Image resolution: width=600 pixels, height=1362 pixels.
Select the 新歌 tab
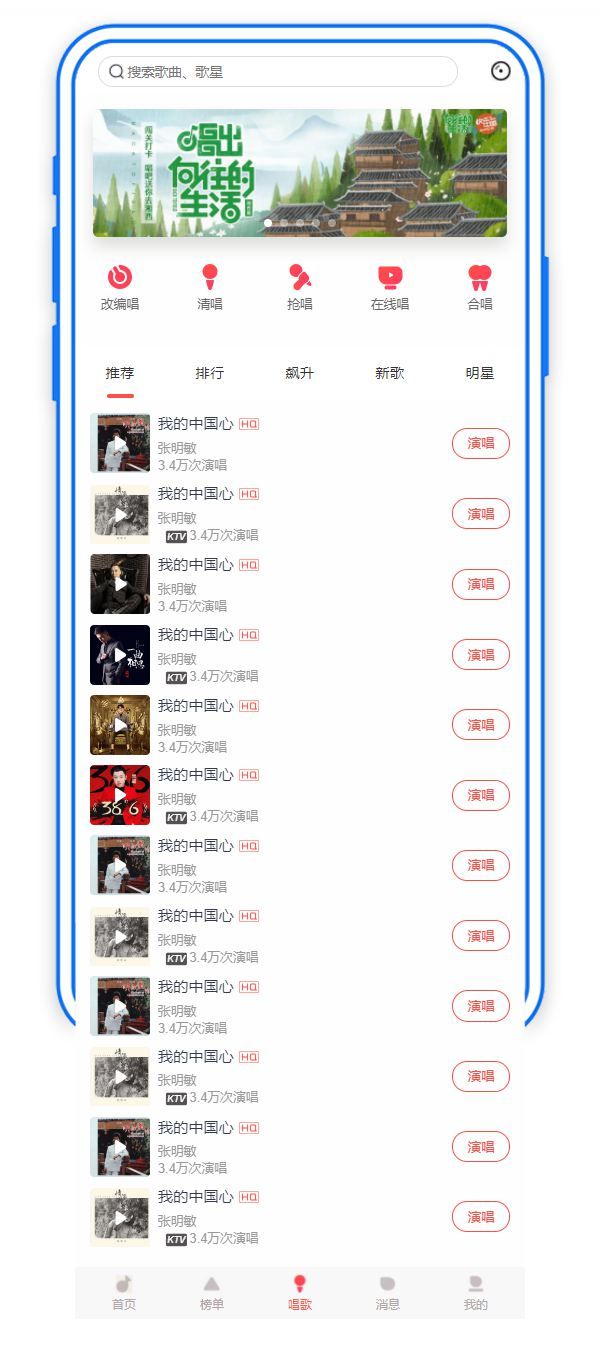point(390,373)
